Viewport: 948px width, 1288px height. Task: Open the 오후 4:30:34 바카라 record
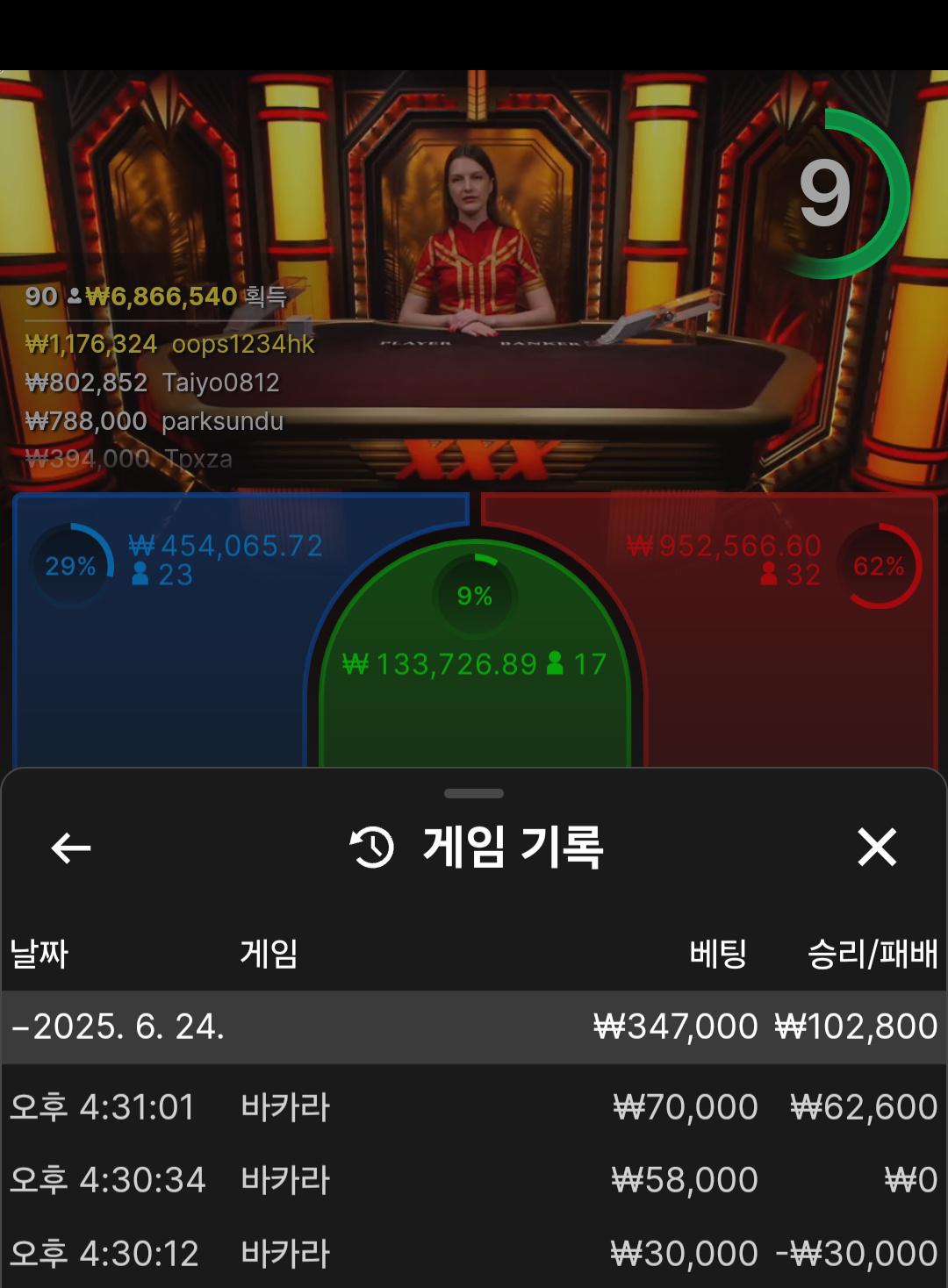[x=474, y=1180]
